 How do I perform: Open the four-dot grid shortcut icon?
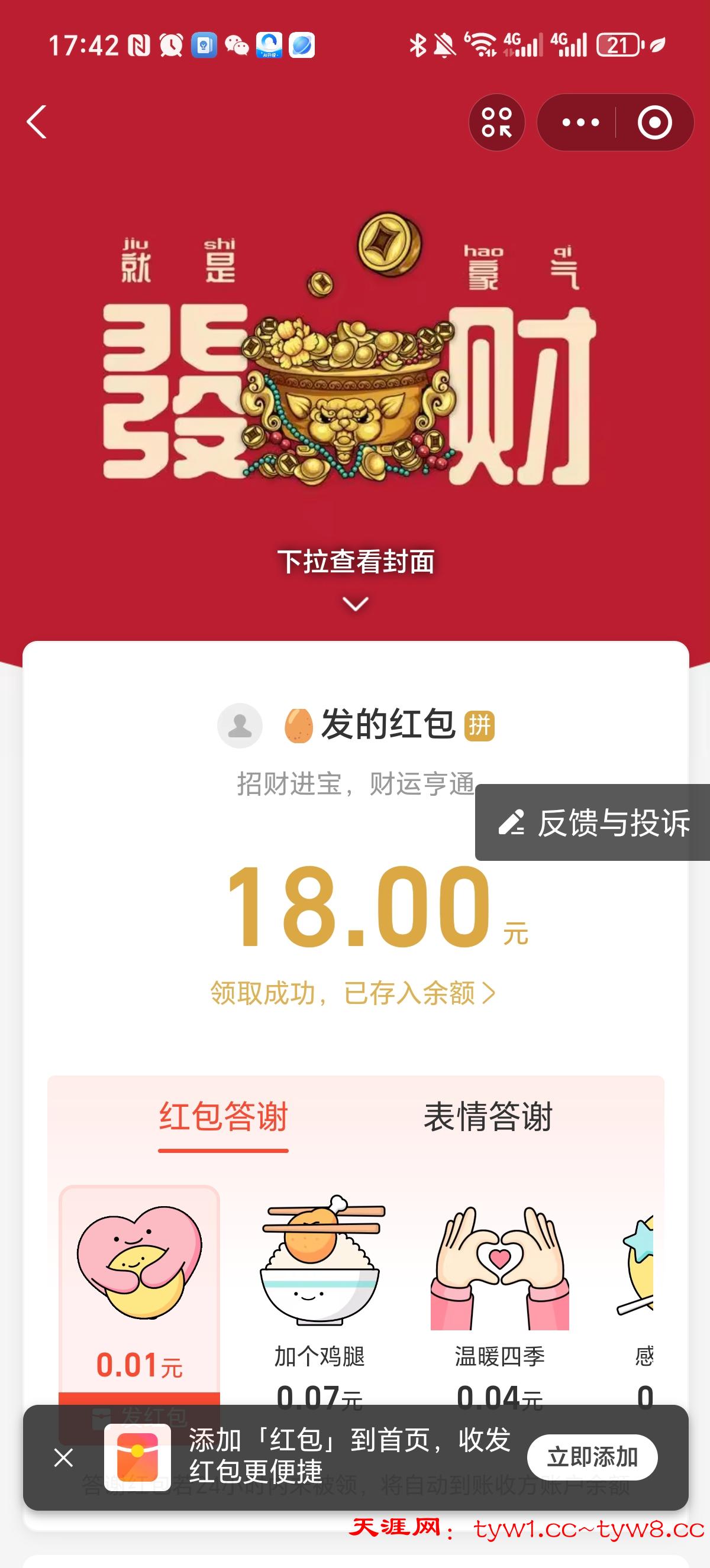pyautogui.click(x=496, y=122)
